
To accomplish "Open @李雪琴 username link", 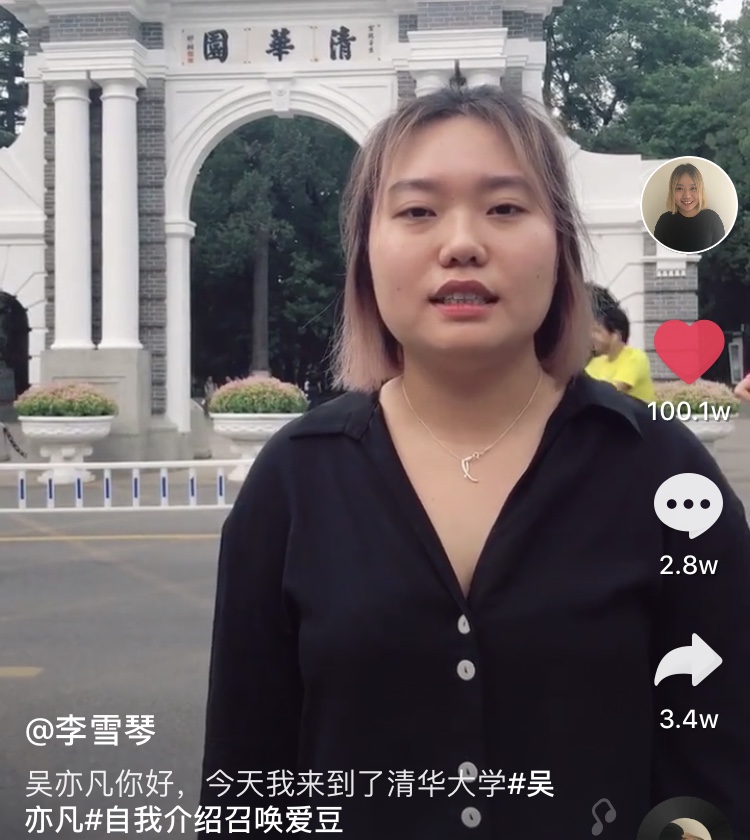I will pyautogui.click(x=91, y=731).
